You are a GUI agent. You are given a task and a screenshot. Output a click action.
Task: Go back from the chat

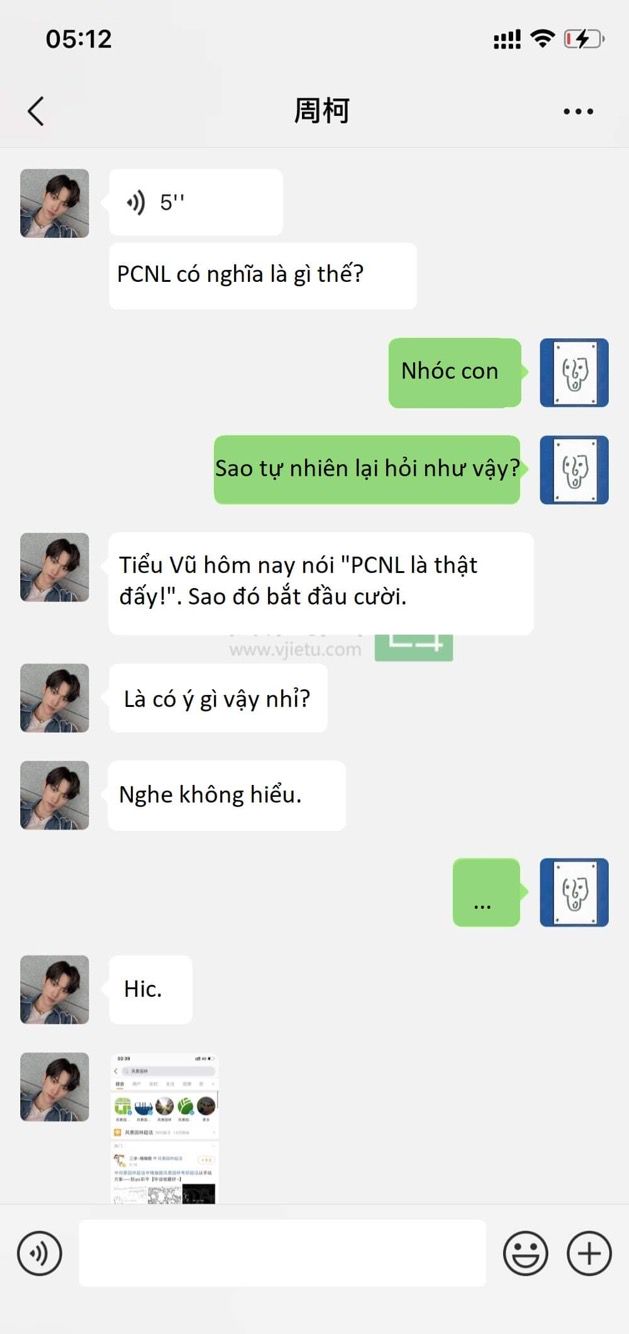[36, 111]
